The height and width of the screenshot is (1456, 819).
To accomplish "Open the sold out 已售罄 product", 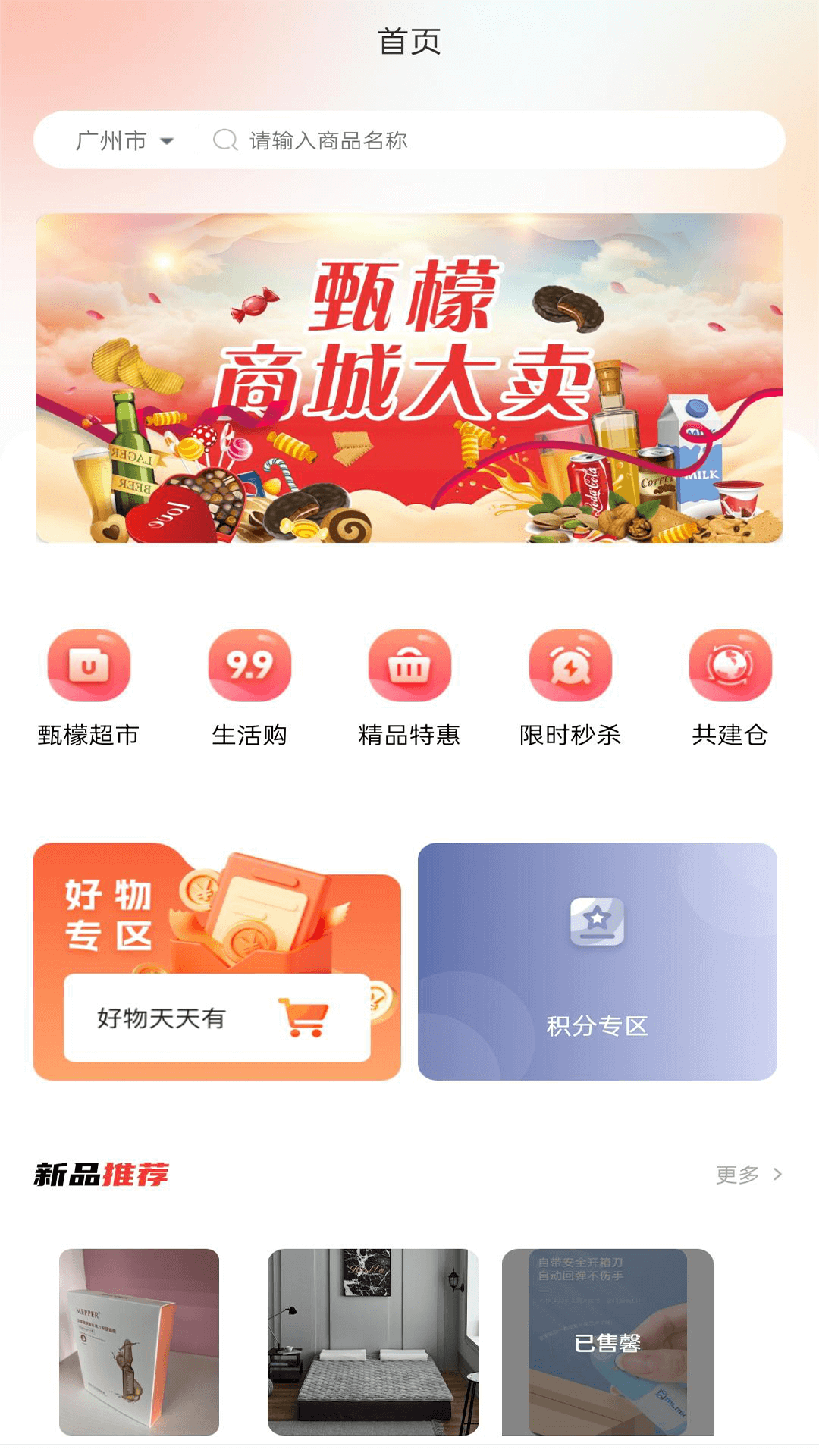I will pos(607,1341).
